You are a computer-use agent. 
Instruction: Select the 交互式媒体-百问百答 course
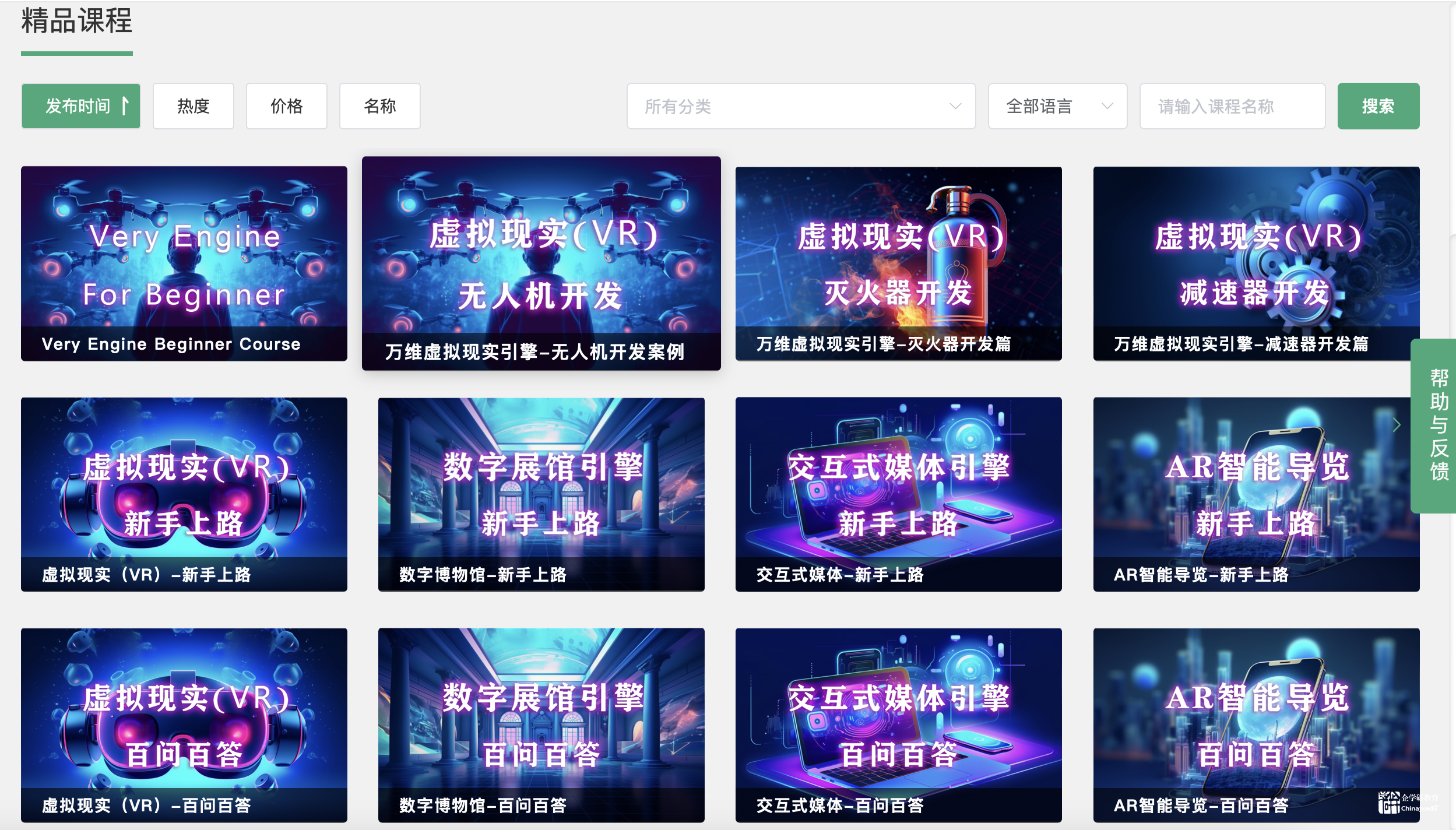[x=898, y=725]
